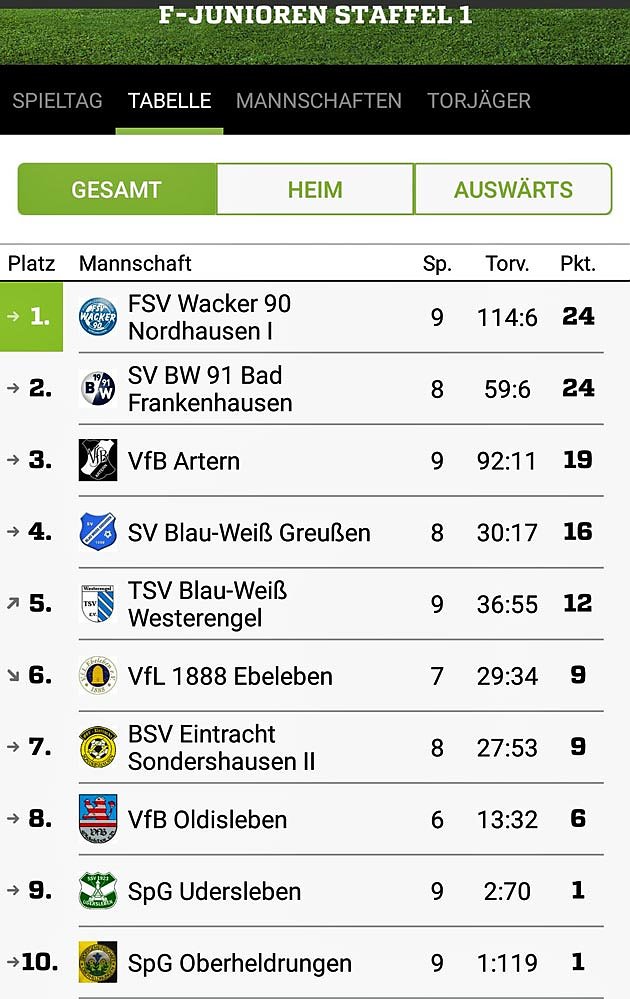Open SV BW 91 Bad Frankenhausen
This screenshot has width=630, height=999.
tap(210, 389)
